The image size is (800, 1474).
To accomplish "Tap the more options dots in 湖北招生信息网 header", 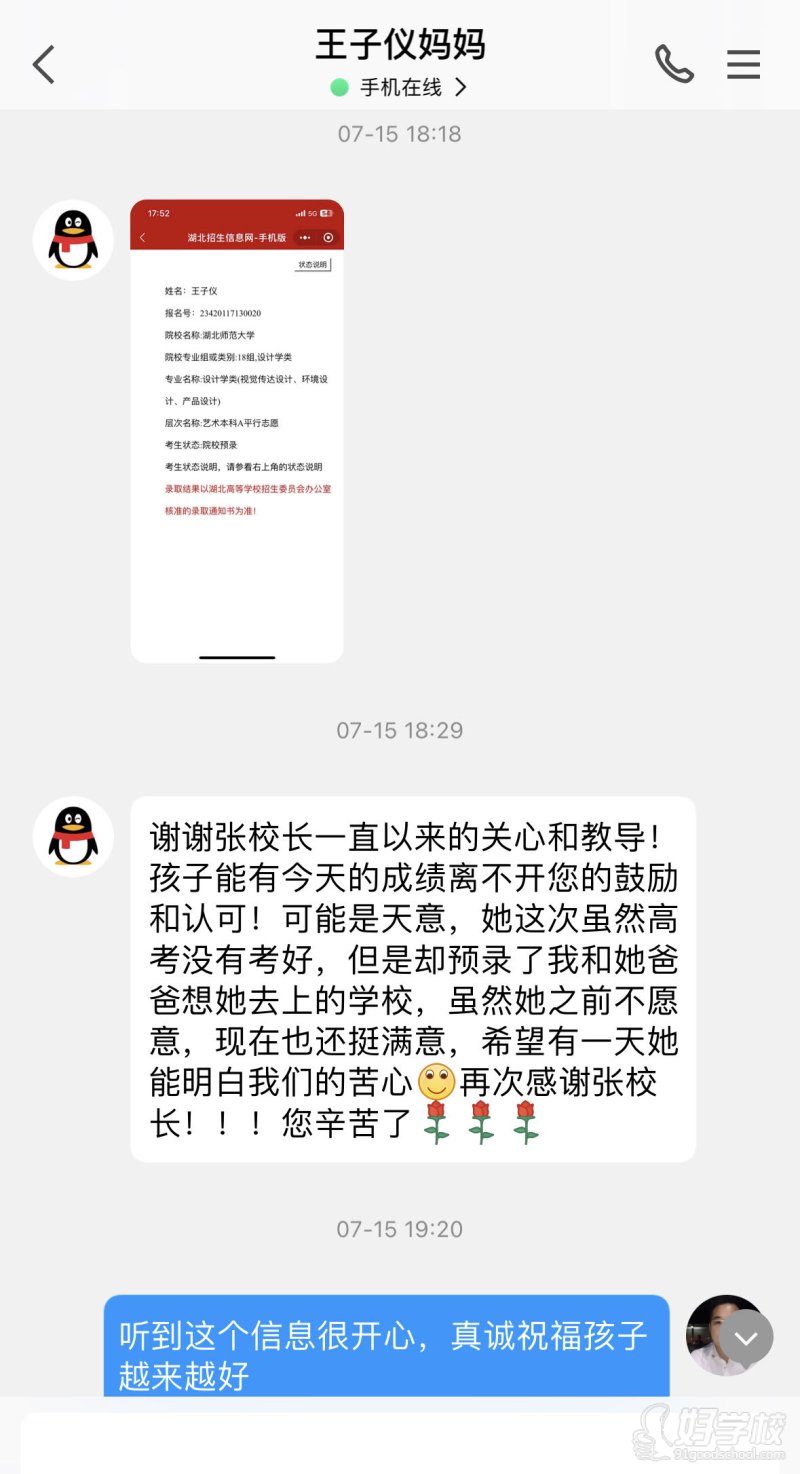I will pyautogui.click(x=303, y=237).
